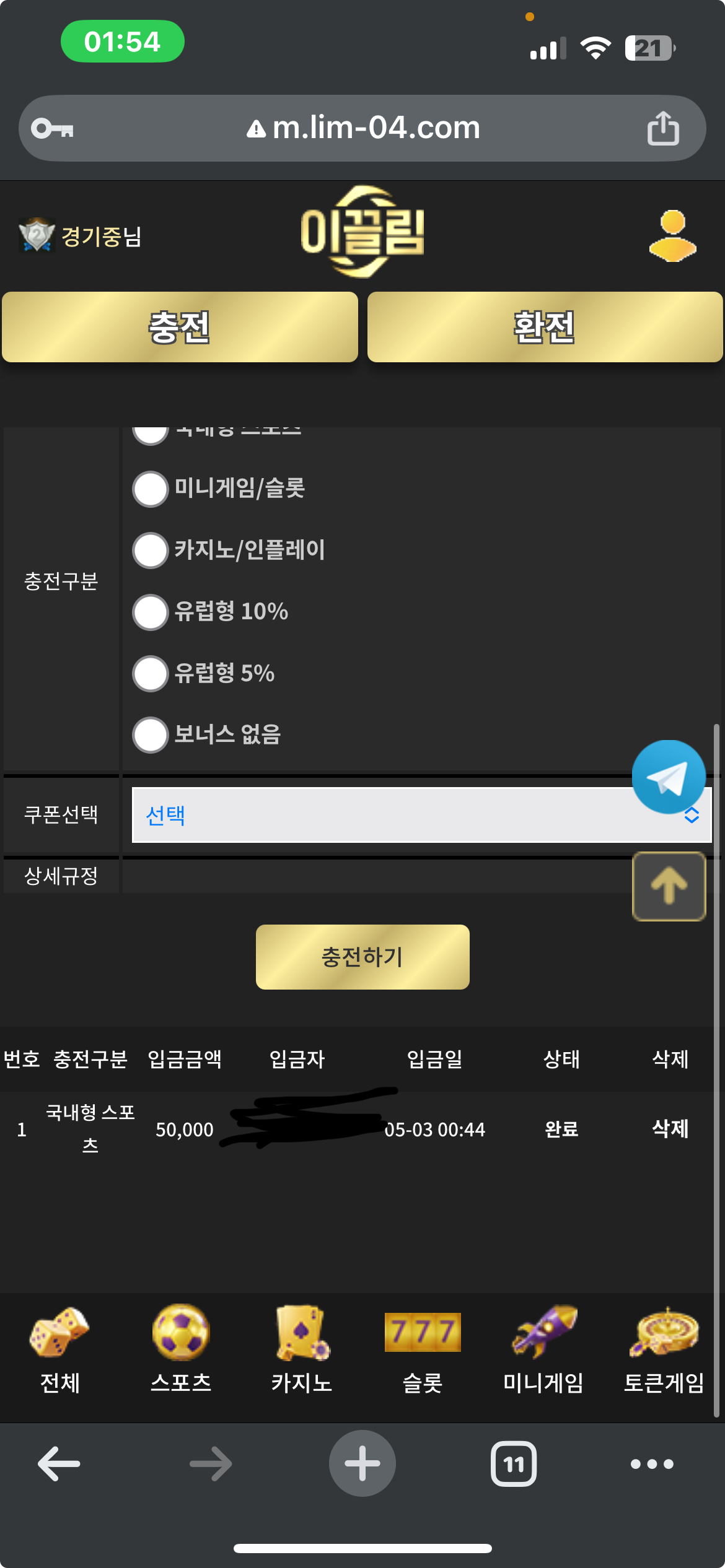Submit with the 충전하기 button
The width and height of the screenshot is (725, 1568).
362,957
